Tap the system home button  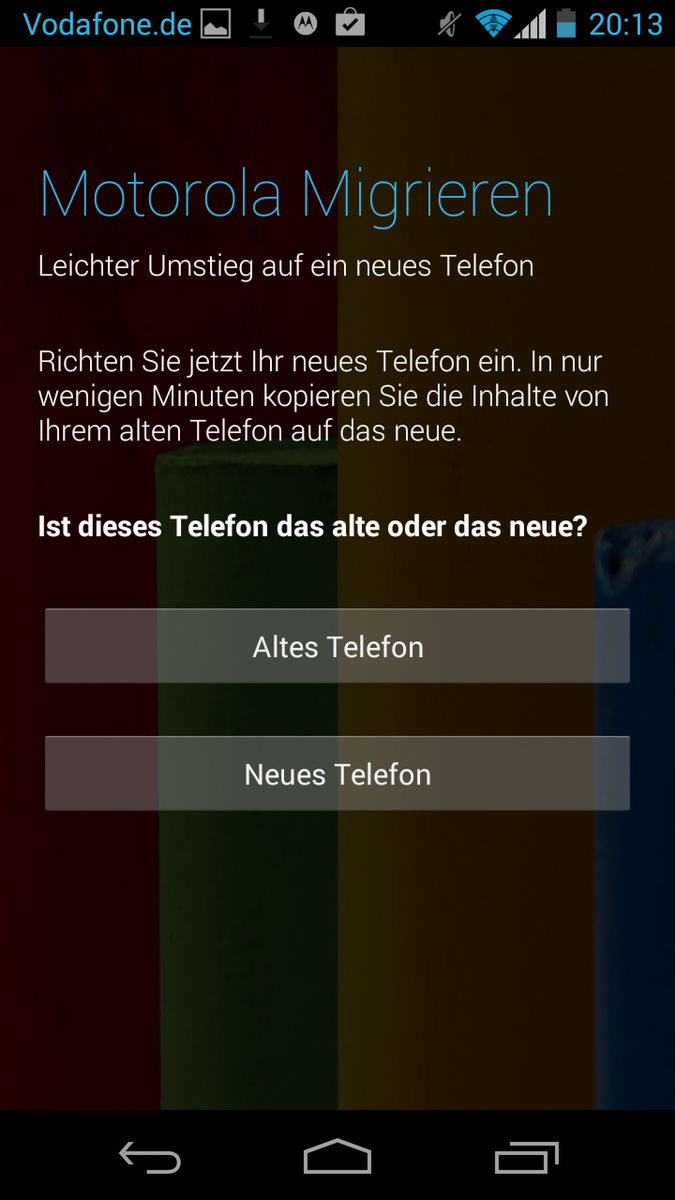click(337, 1158)
